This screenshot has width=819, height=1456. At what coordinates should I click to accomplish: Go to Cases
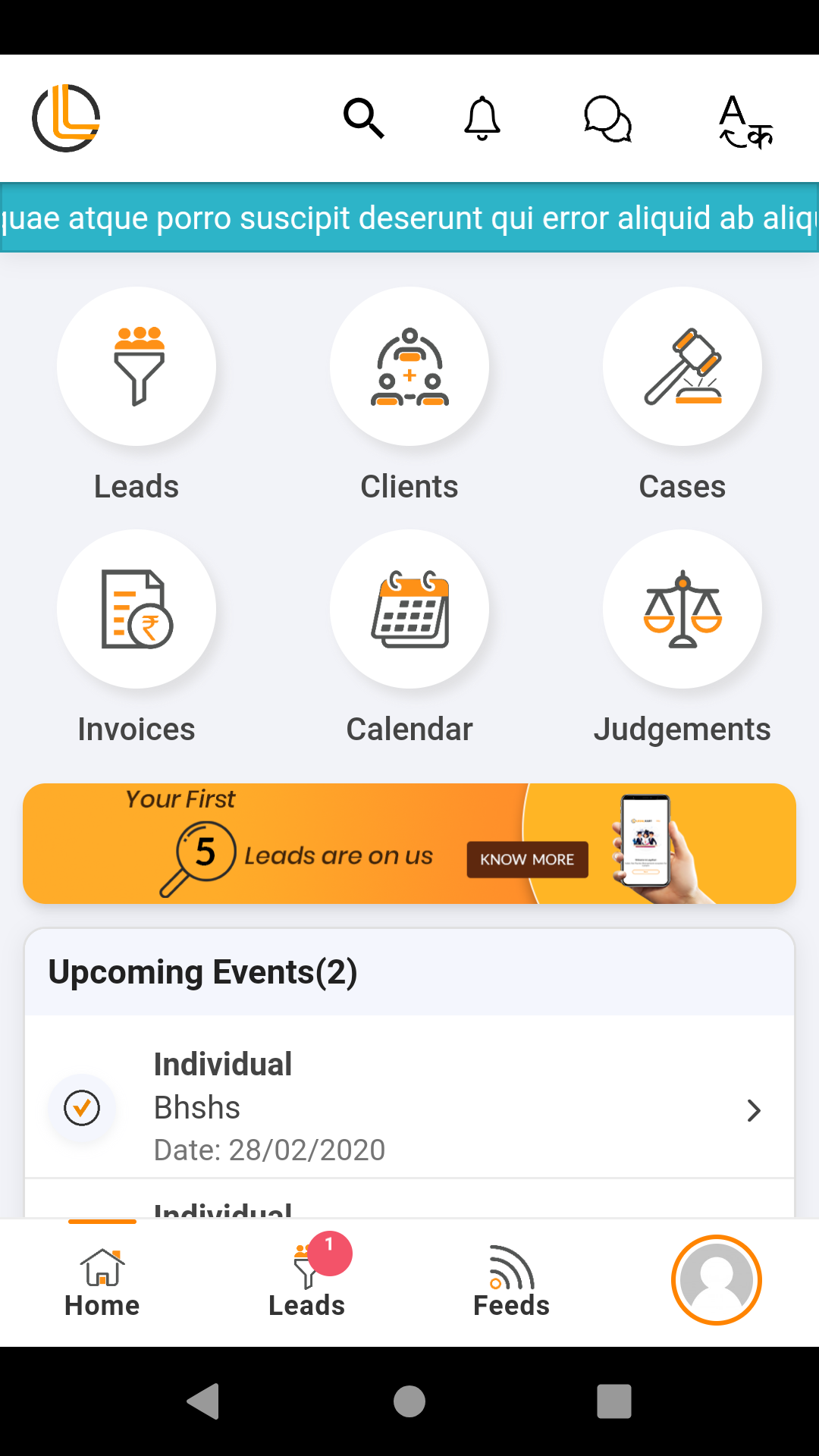pos(682,366)
